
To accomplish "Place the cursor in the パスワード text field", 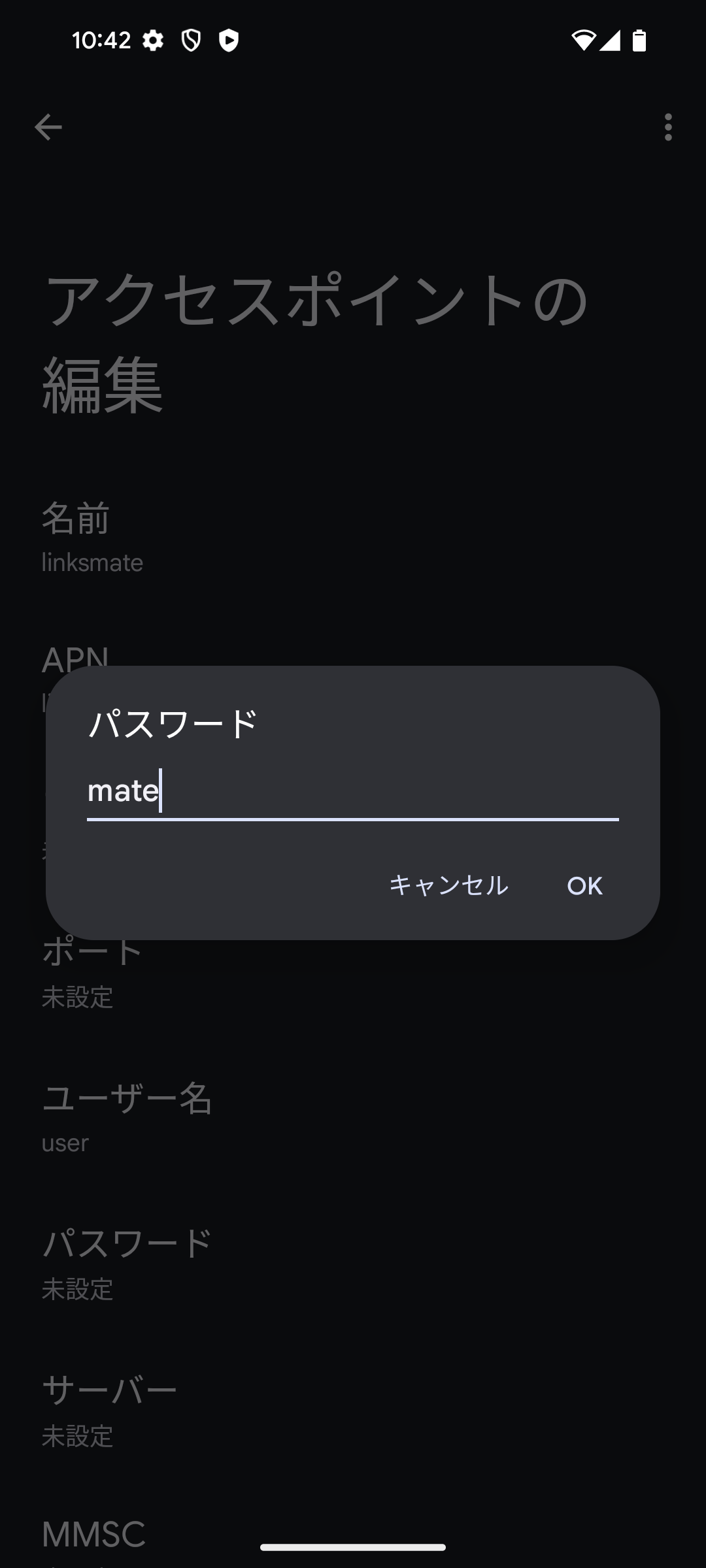I will coord(353,792).
